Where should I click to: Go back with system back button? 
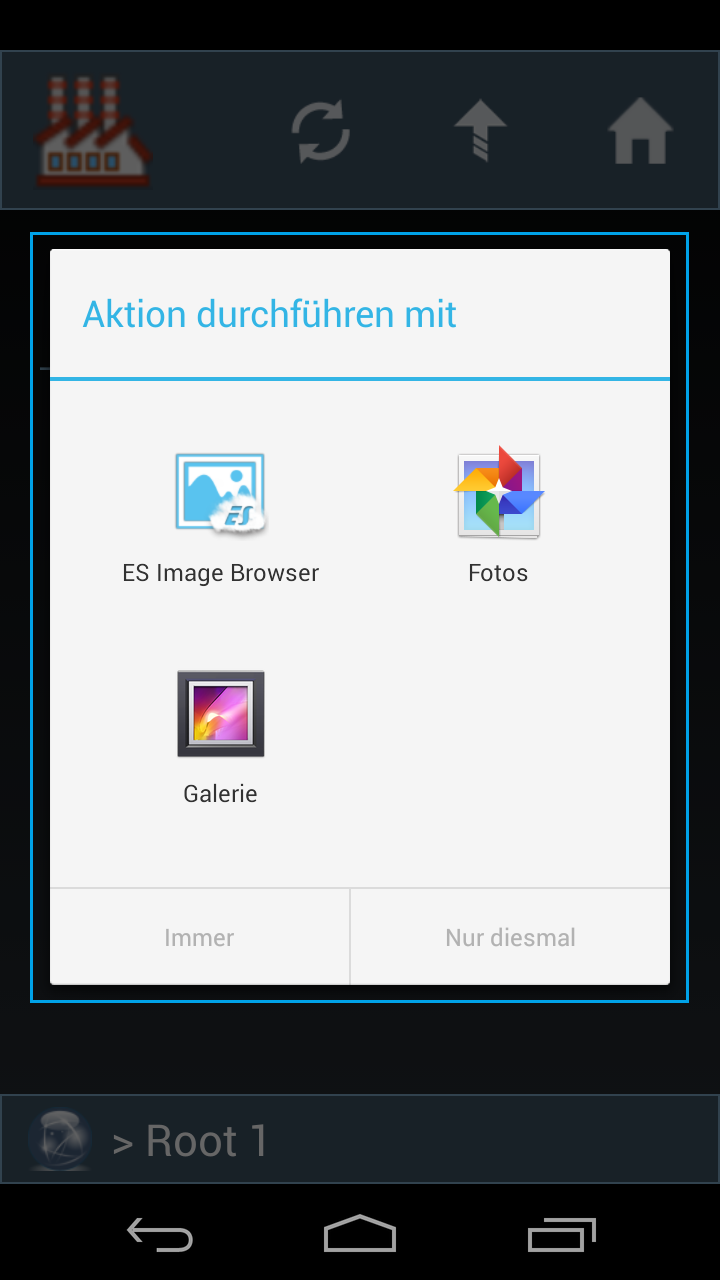click(x=160, y=1235)
